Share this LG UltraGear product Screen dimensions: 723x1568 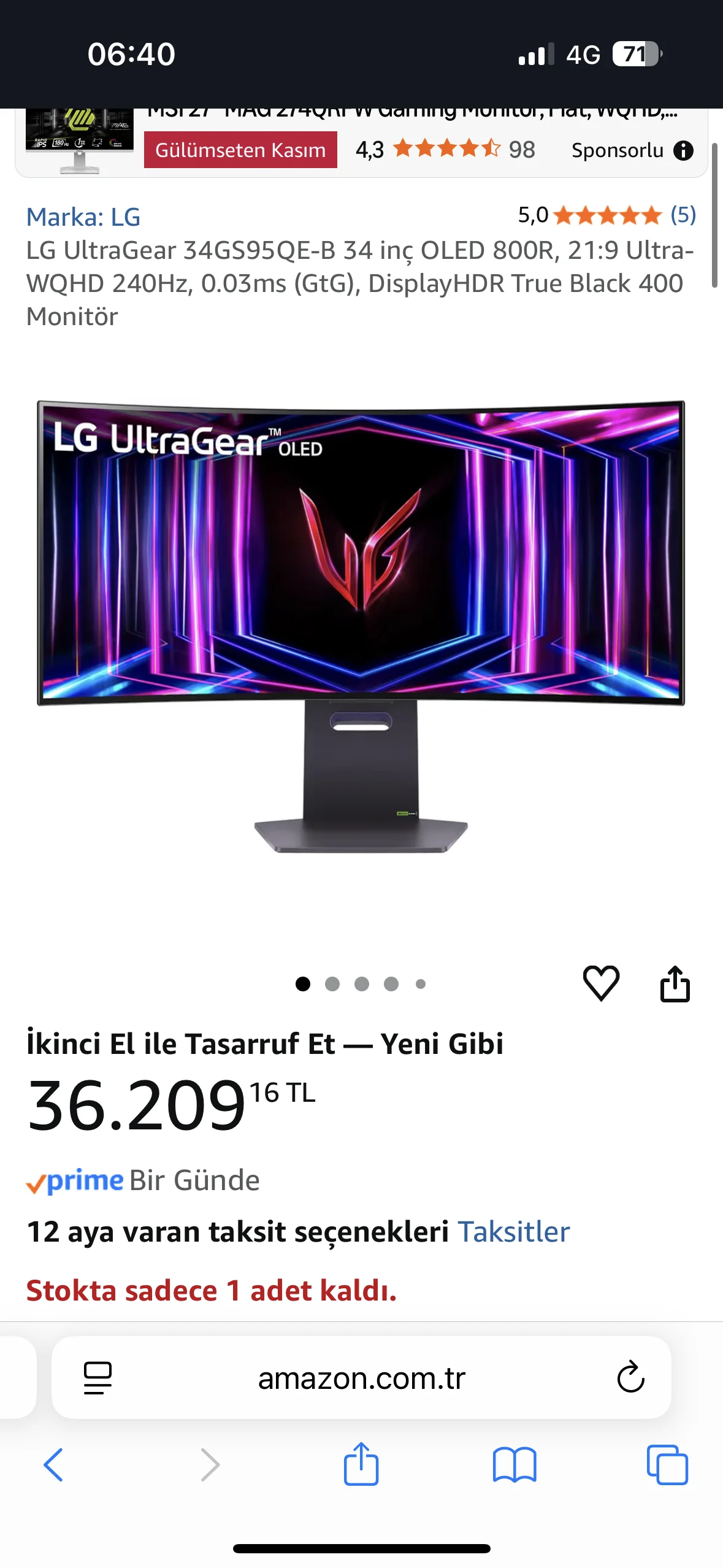[x=675, y=983]
